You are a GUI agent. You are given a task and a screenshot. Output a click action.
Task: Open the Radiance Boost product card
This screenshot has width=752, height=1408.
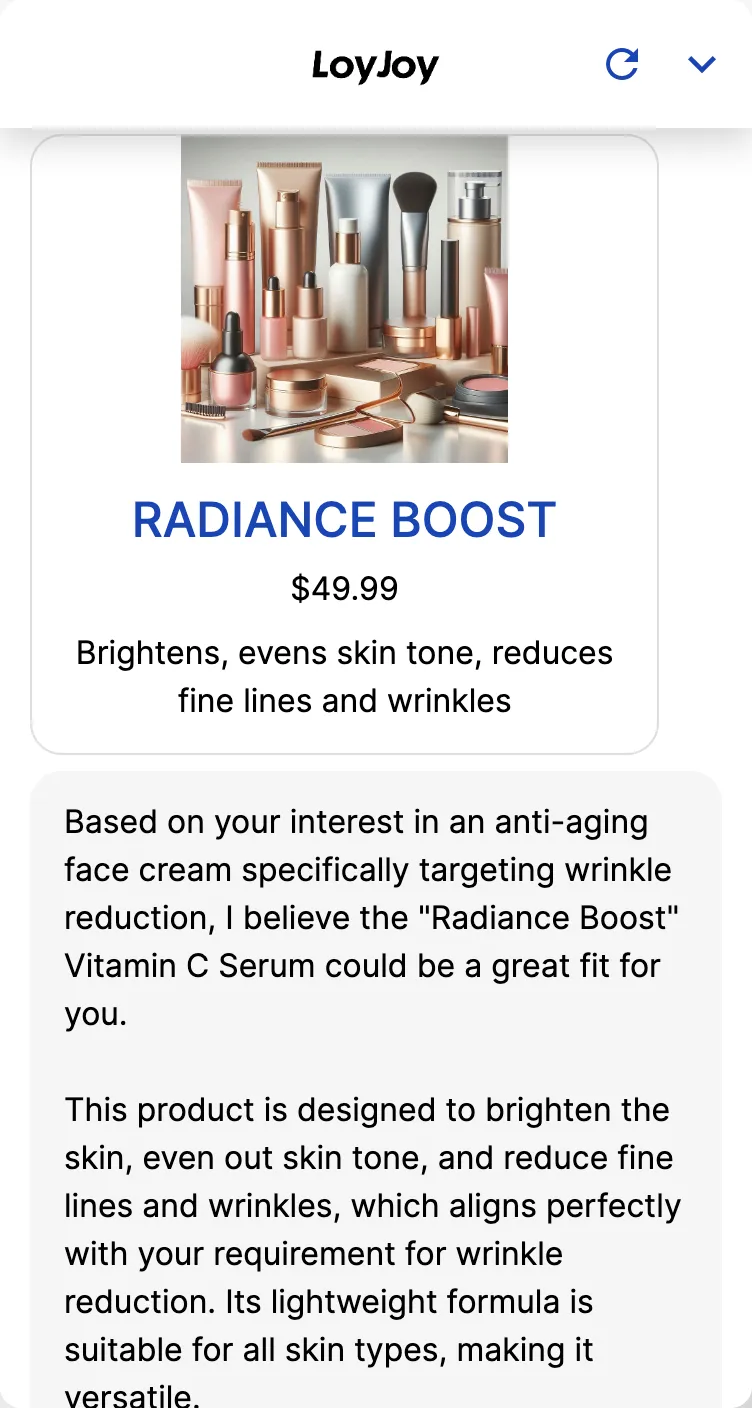tap(344, 520)
